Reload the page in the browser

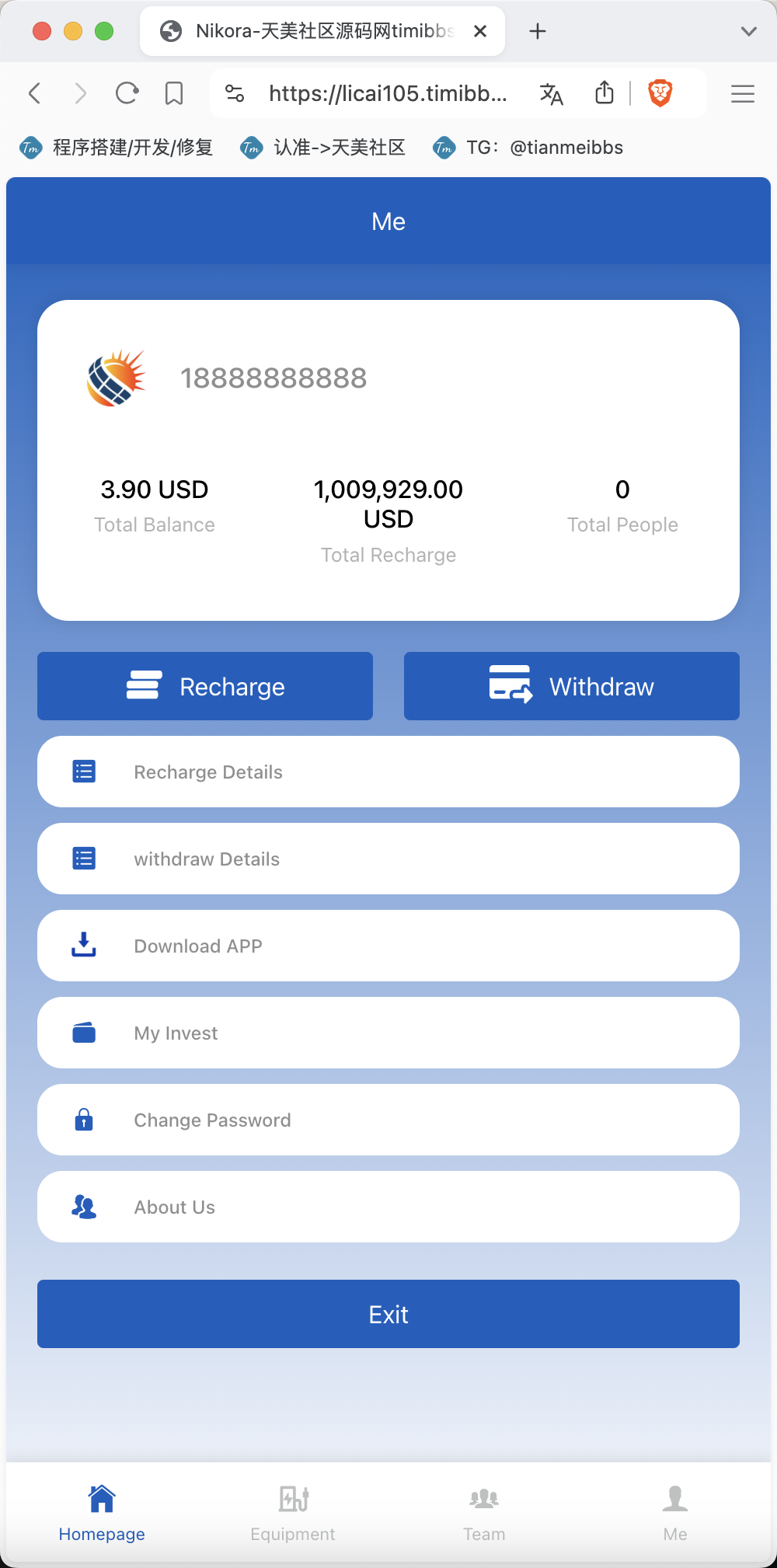[127, 94]
